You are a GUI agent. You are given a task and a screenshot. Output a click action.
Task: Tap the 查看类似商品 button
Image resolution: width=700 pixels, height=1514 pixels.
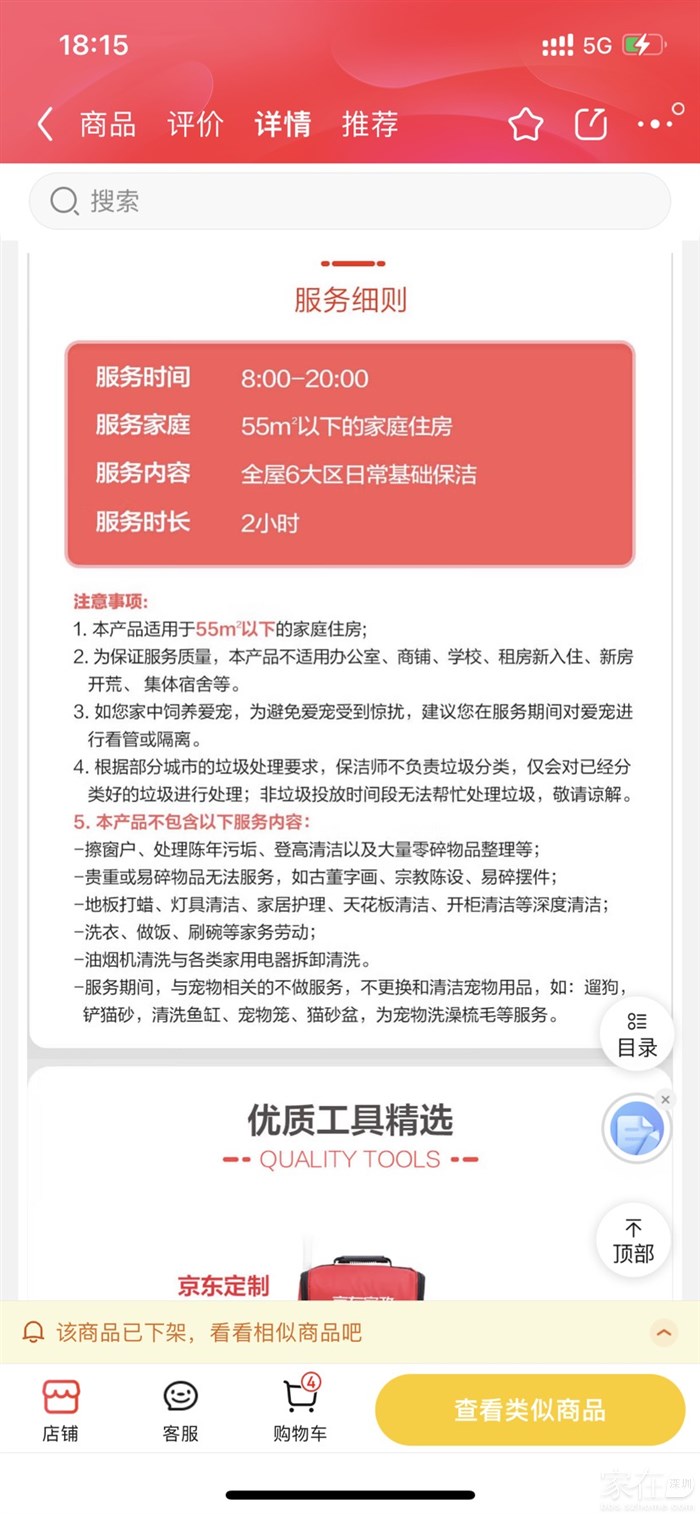(530, 1410)
